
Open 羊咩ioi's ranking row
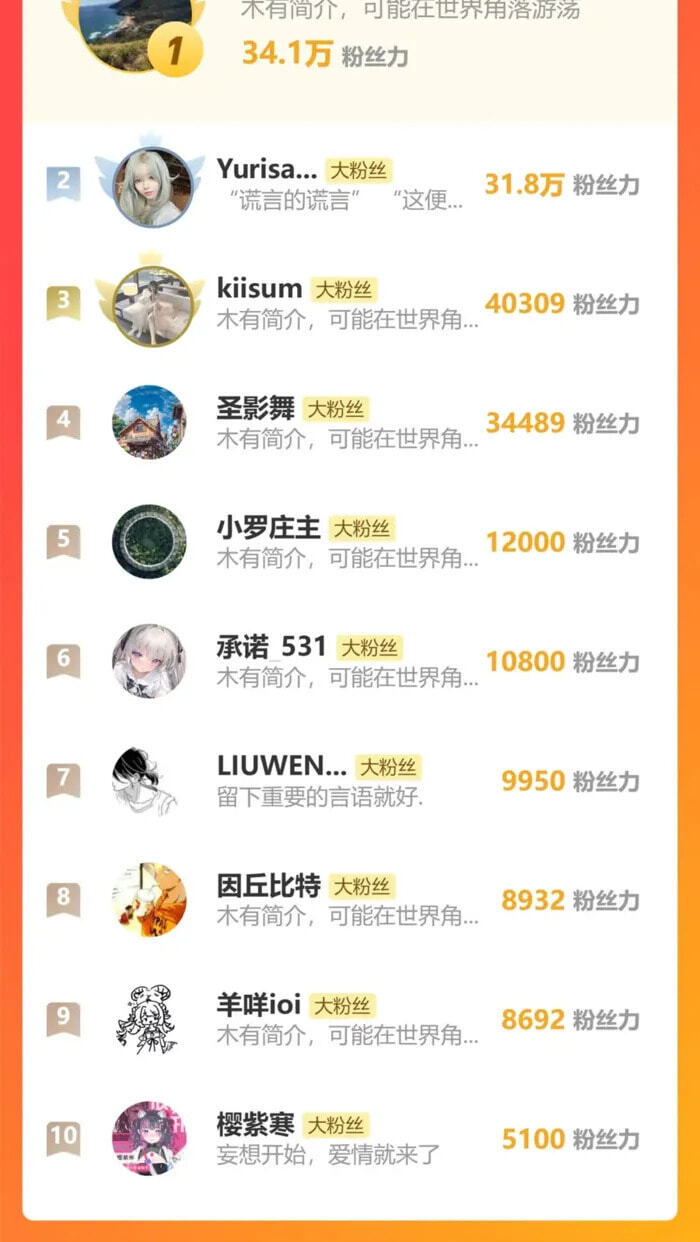349,1018
